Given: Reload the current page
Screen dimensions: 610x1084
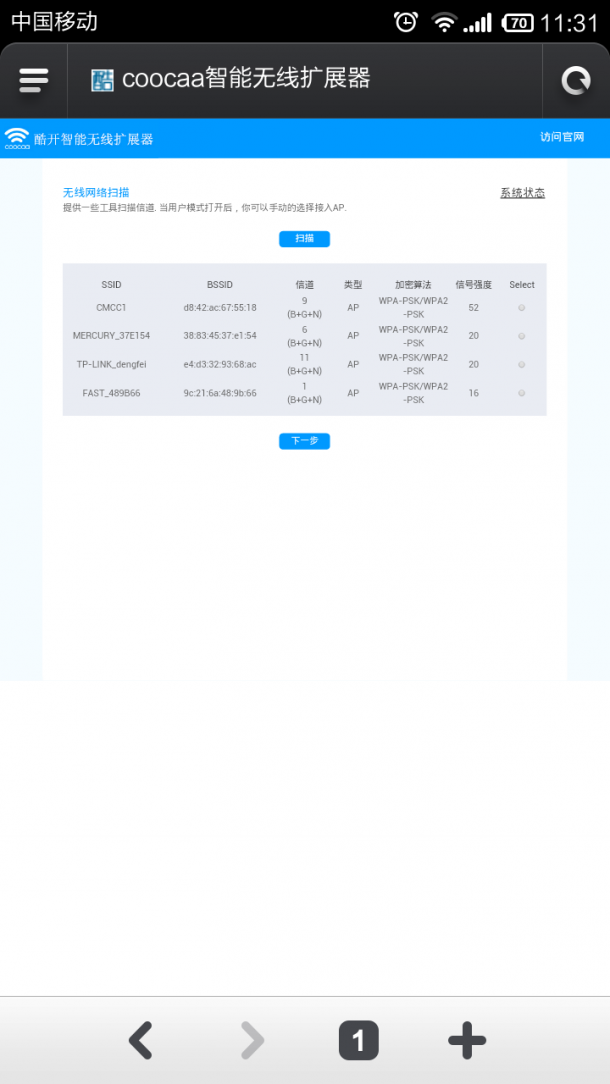Looking at the screenshot, I should coord(575,80).
